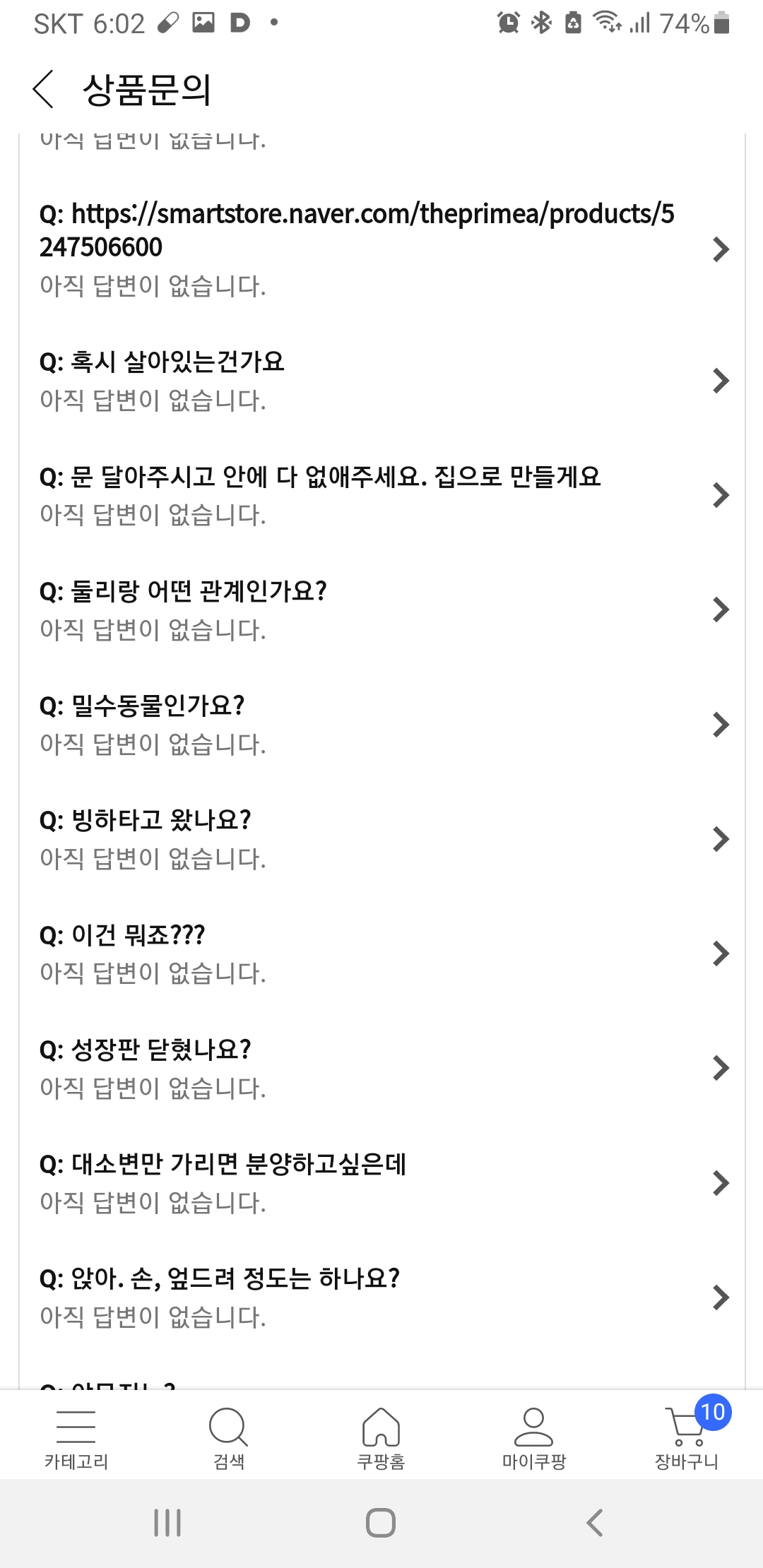Open the smartstore.naver.com link question
The width and height of the screenshot is (763, 1568).
tap(381, 249)
